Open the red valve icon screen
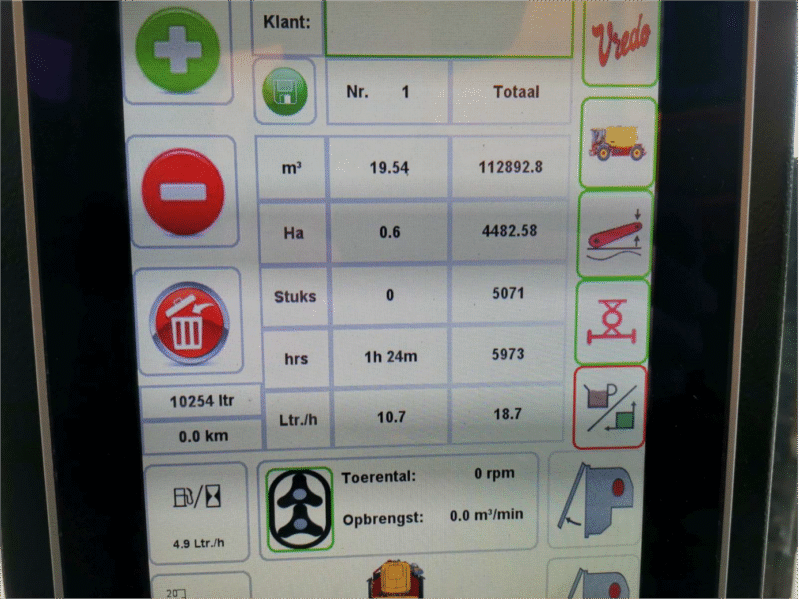The image size is (800, 601). 612,321
